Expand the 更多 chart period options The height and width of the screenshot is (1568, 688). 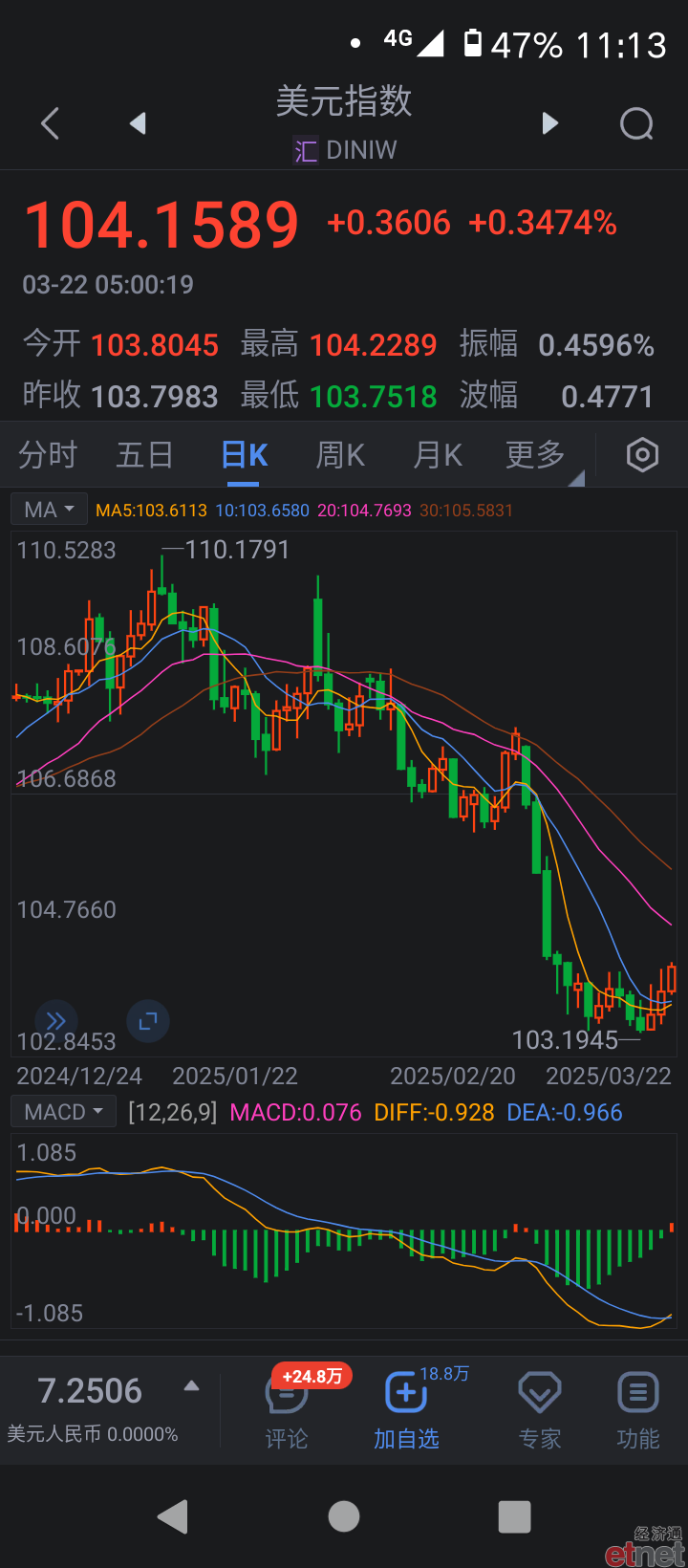pos(537,455)
